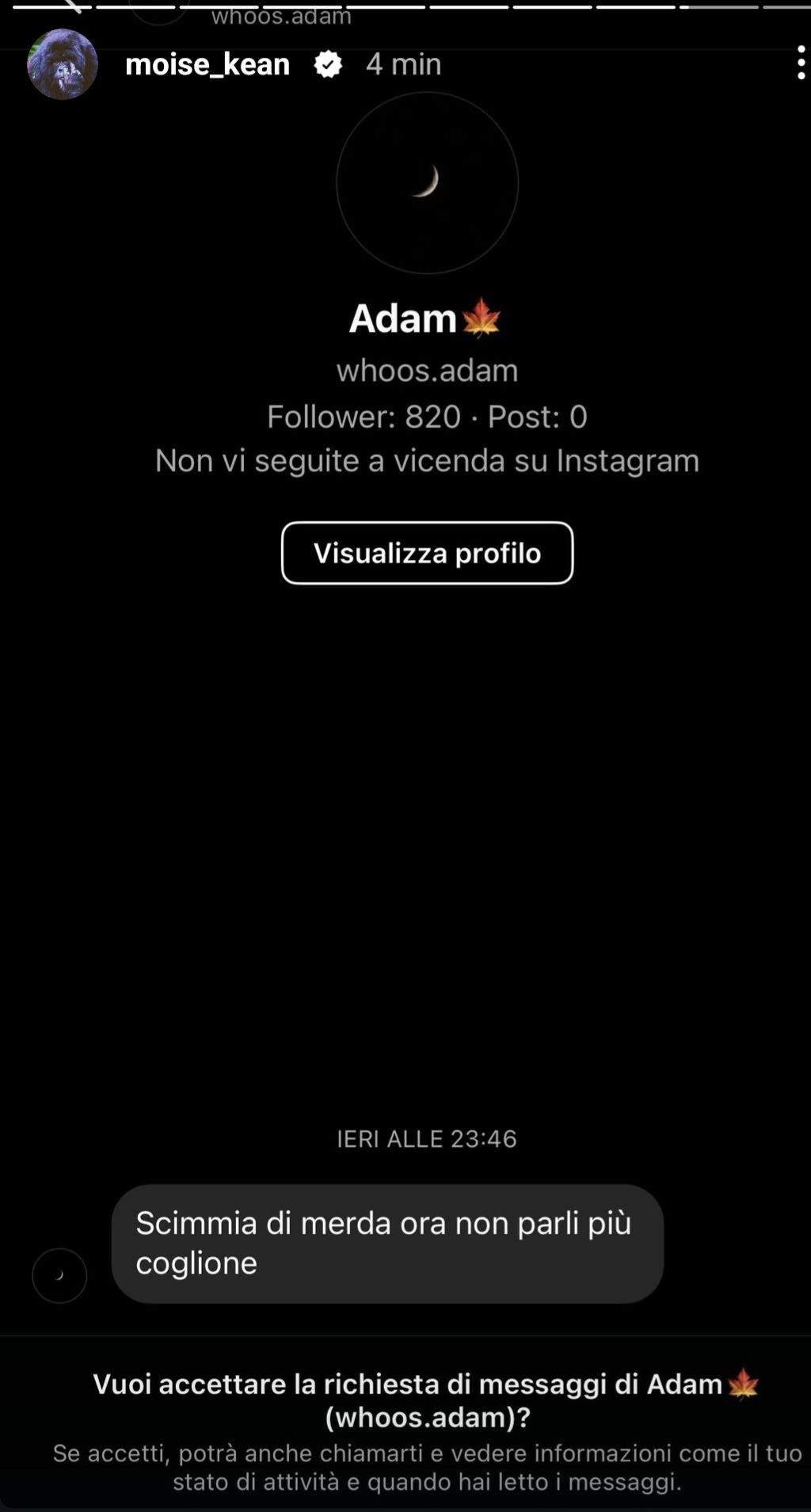
Task: Open moise_kean's profile picture
Action: (x=63, y=64)
